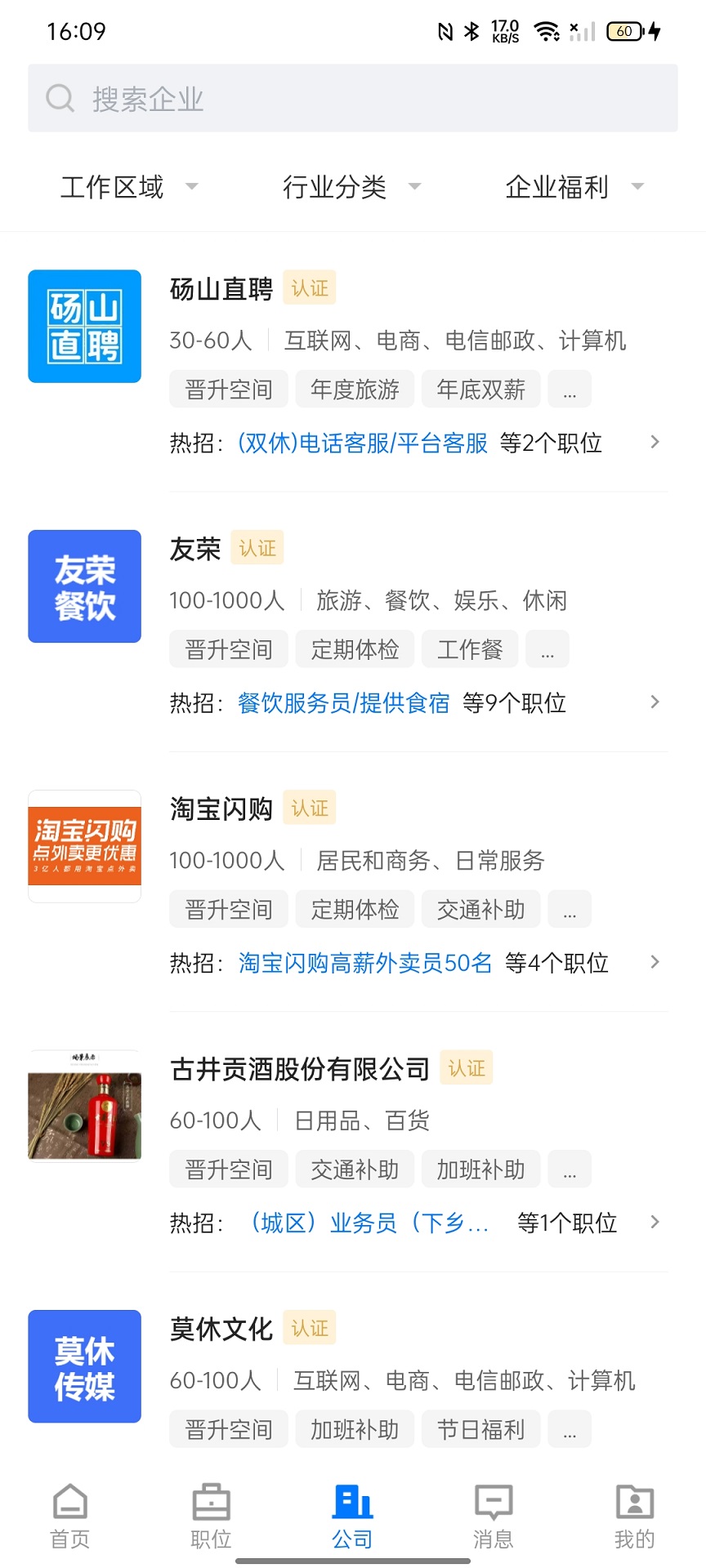Viewport: 706px width, 1568px height.
Task: Open the 莫休传媒 company logo
Action: point(84,1366)
